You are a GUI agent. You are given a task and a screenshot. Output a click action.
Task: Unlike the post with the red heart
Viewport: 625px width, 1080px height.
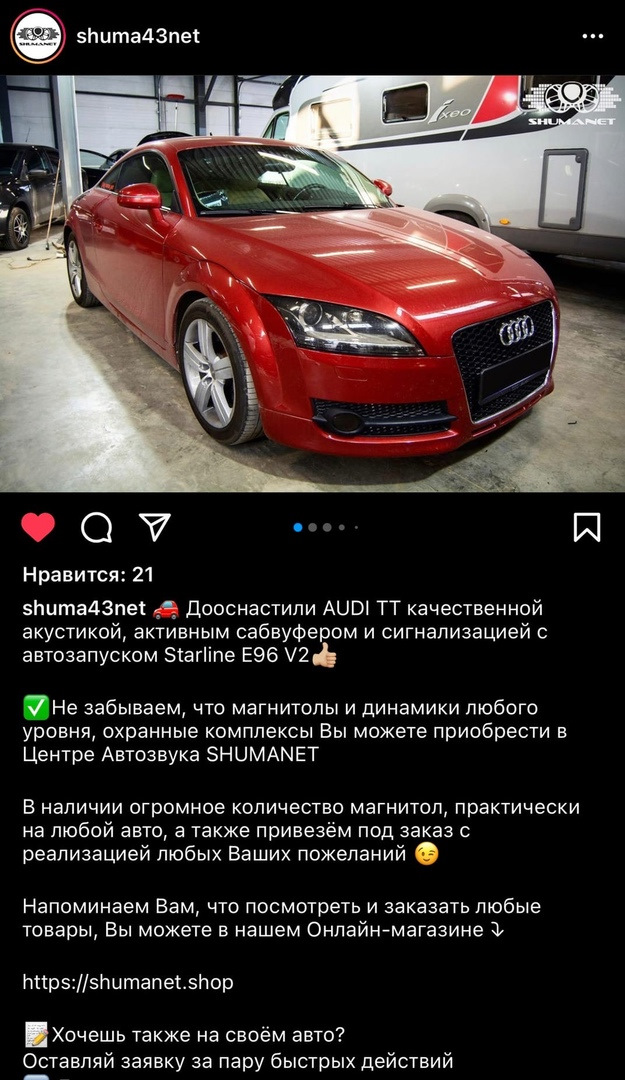38,527
